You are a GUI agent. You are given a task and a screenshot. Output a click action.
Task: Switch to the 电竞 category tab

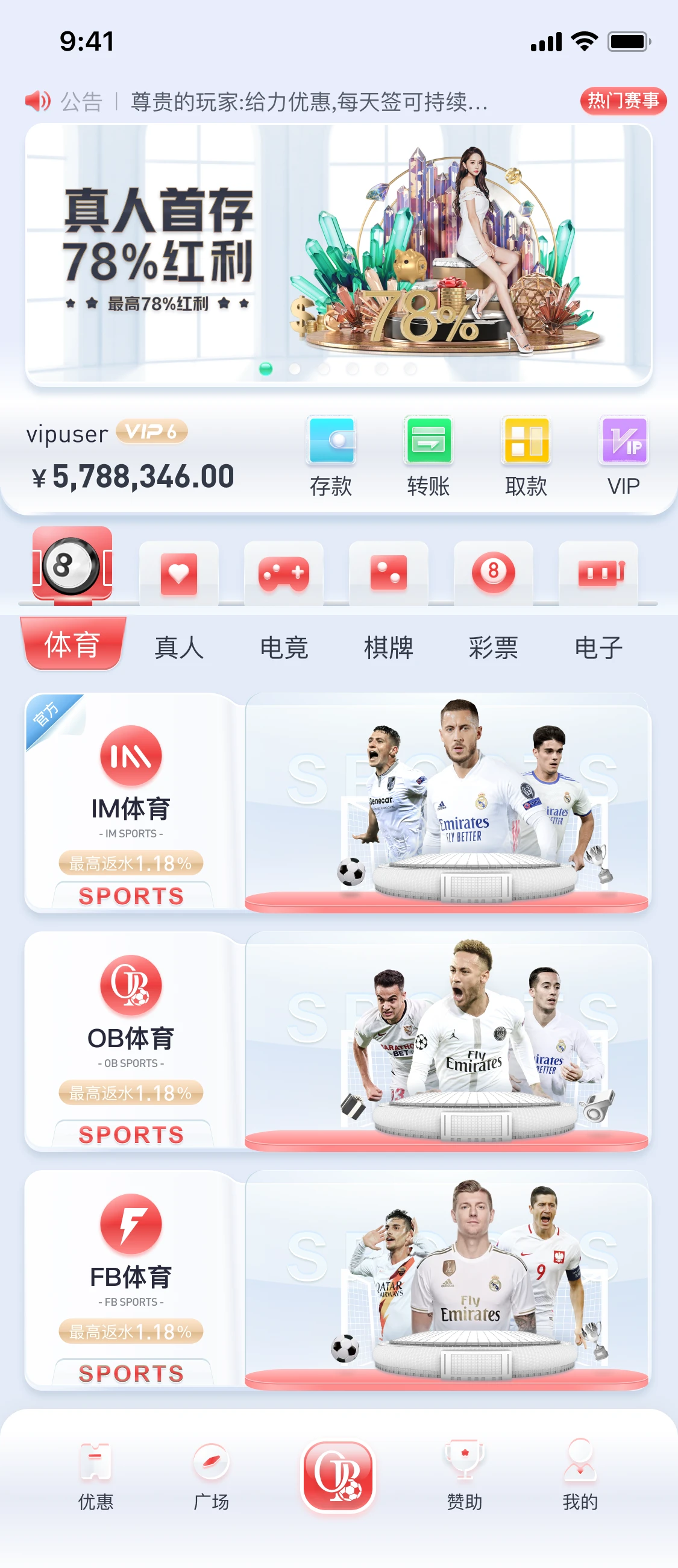pyautogui.click(x=284, y=647)
